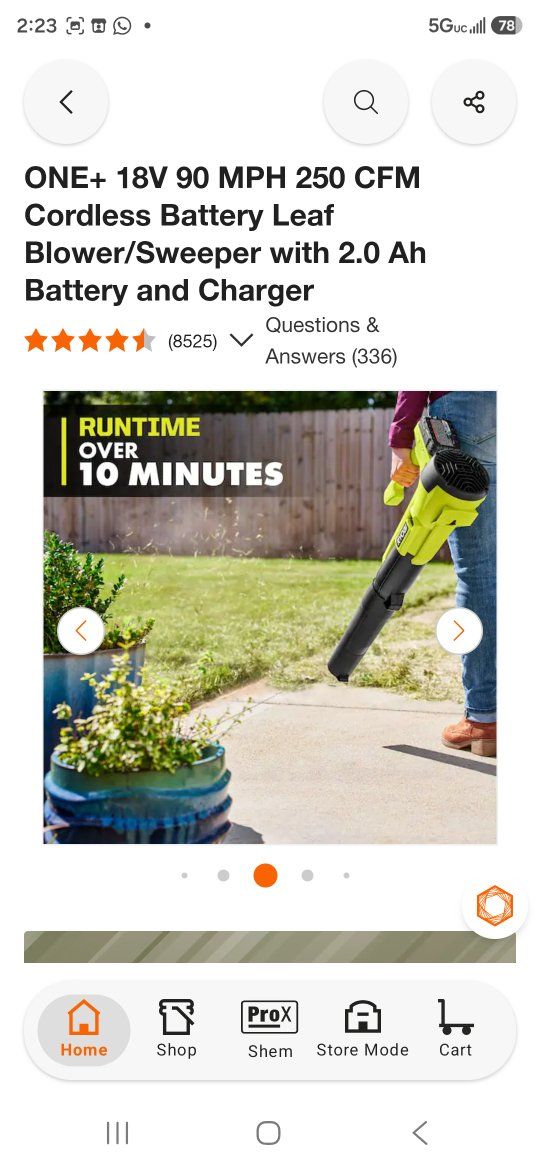Screen dimensions: 540x1170
Task: Open Questions & Answers (336)
Action: (x=331, y=341)
